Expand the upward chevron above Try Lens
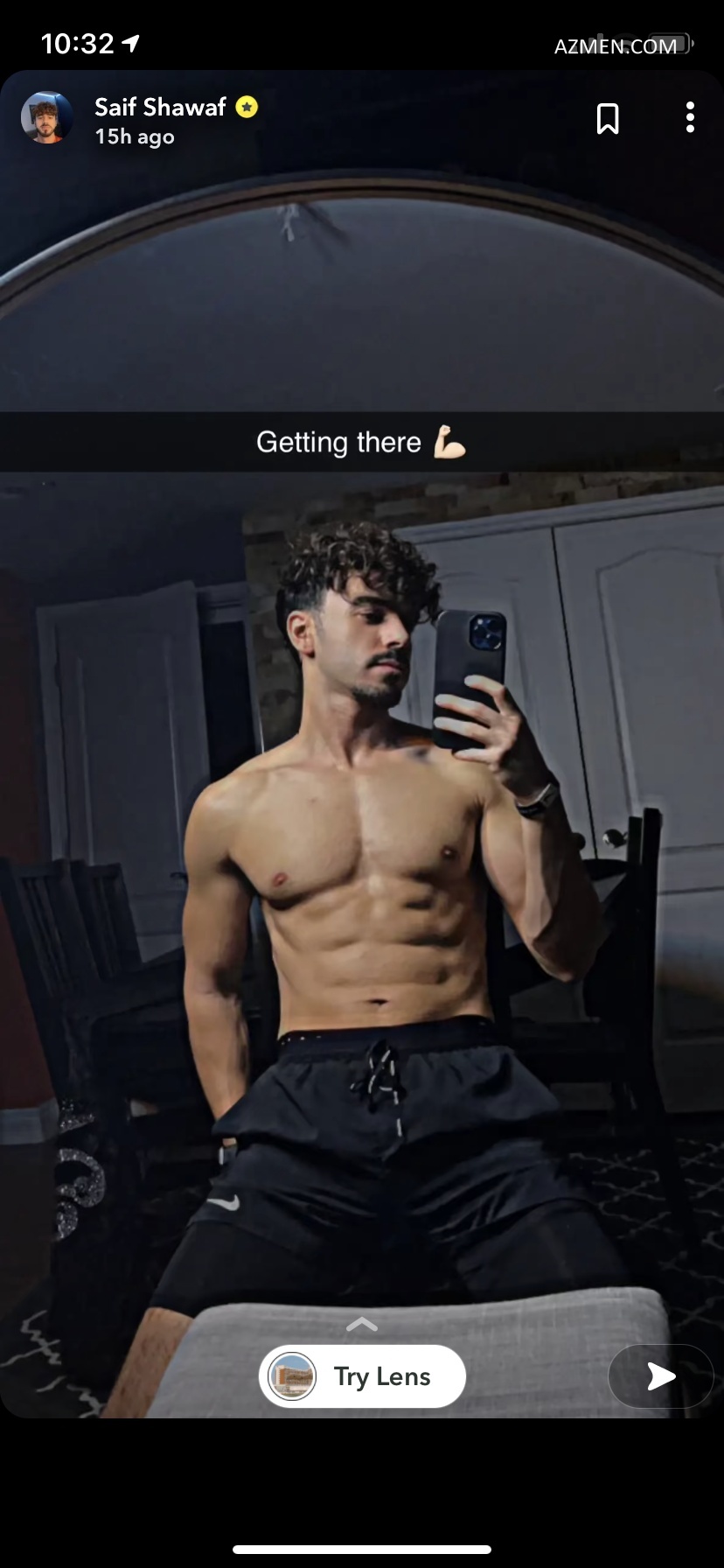Image resolution: width=724 pixels, height=1568 pixels. [362, 1325]
